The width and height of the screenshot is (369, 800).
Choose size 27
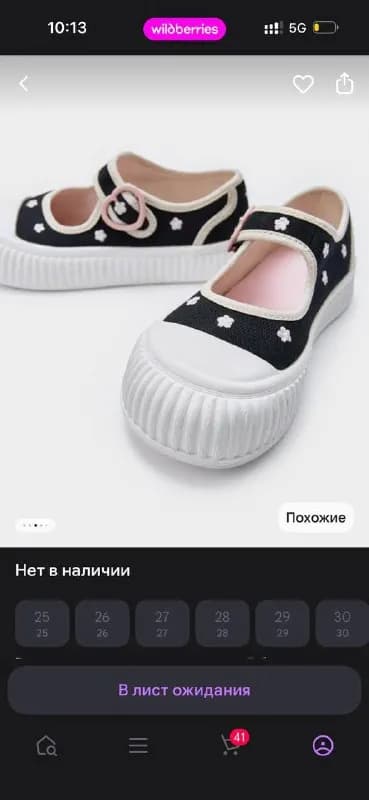tap(162, 623)
